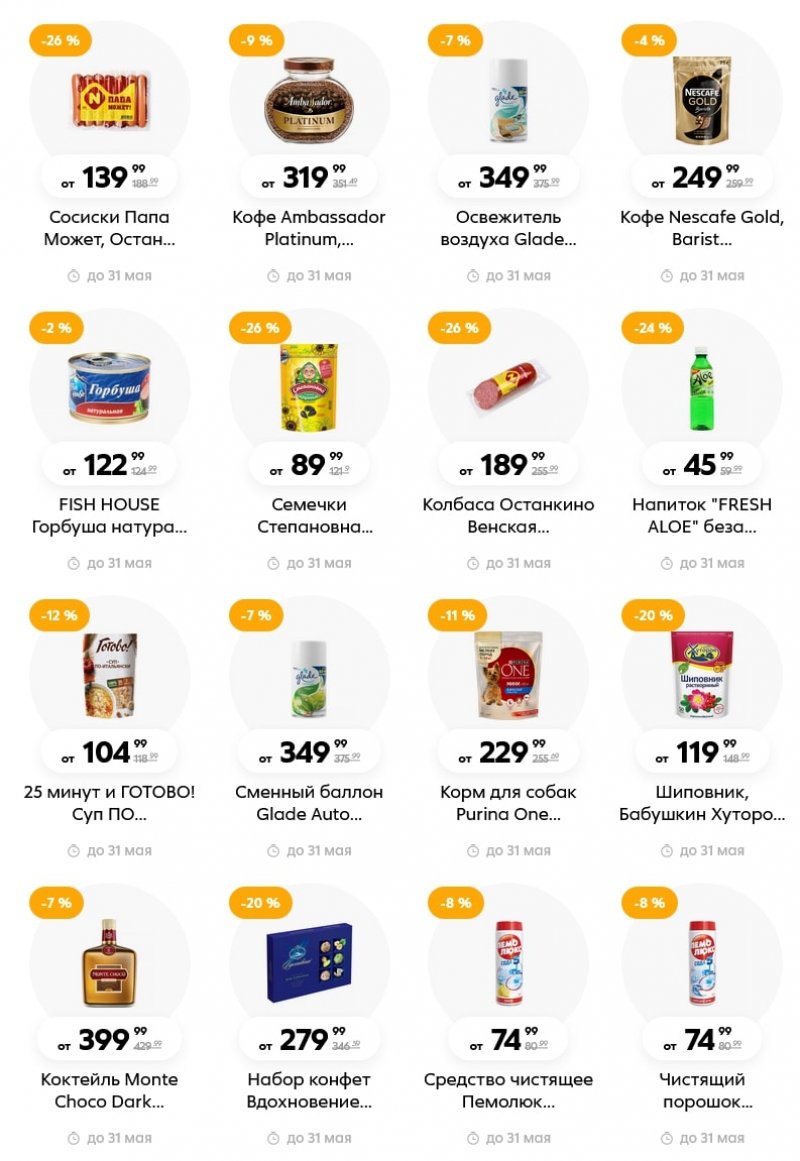Open Средство чистящее Пемолюкс product
The image size is (800, 1161).
coord(508,962)
